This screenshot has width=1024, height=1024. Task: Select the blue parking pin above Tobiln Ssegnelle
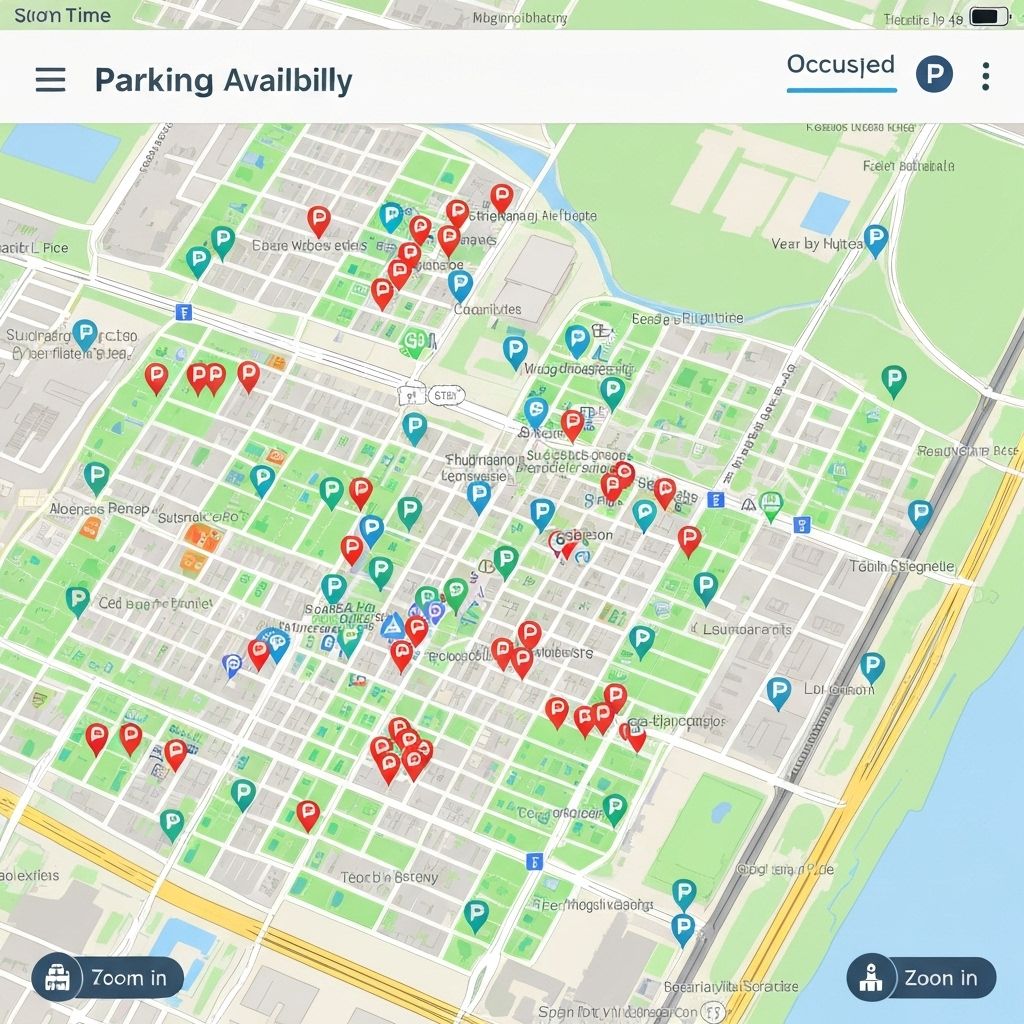[920, 514]
